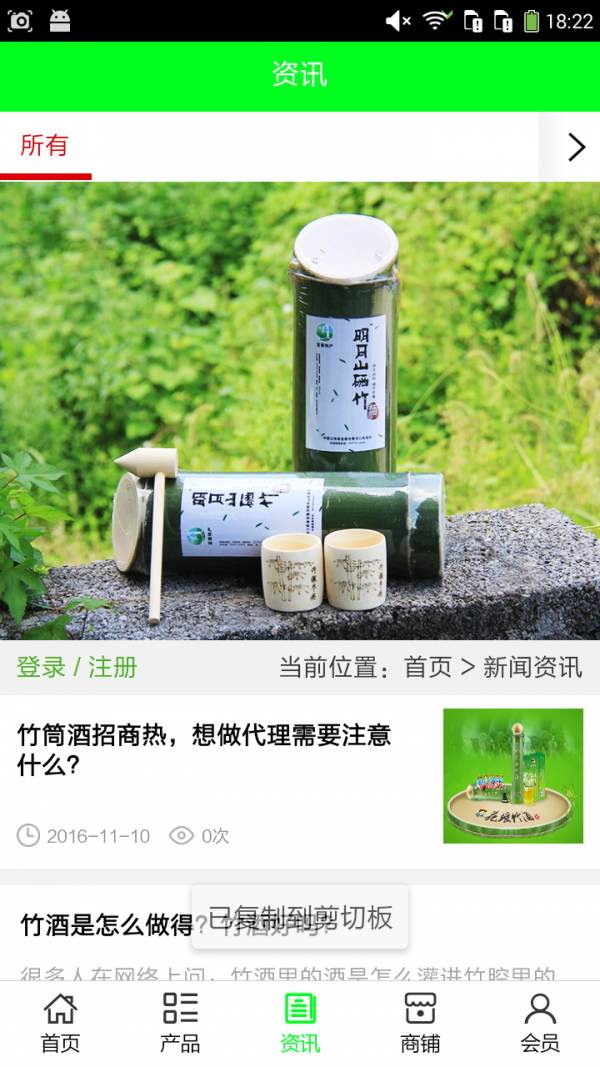Open article 竹筒酒招商热，想做代理需要注意什么?
The width and height of the screenshot is (600, 1067).
click(x=205, y=750)
